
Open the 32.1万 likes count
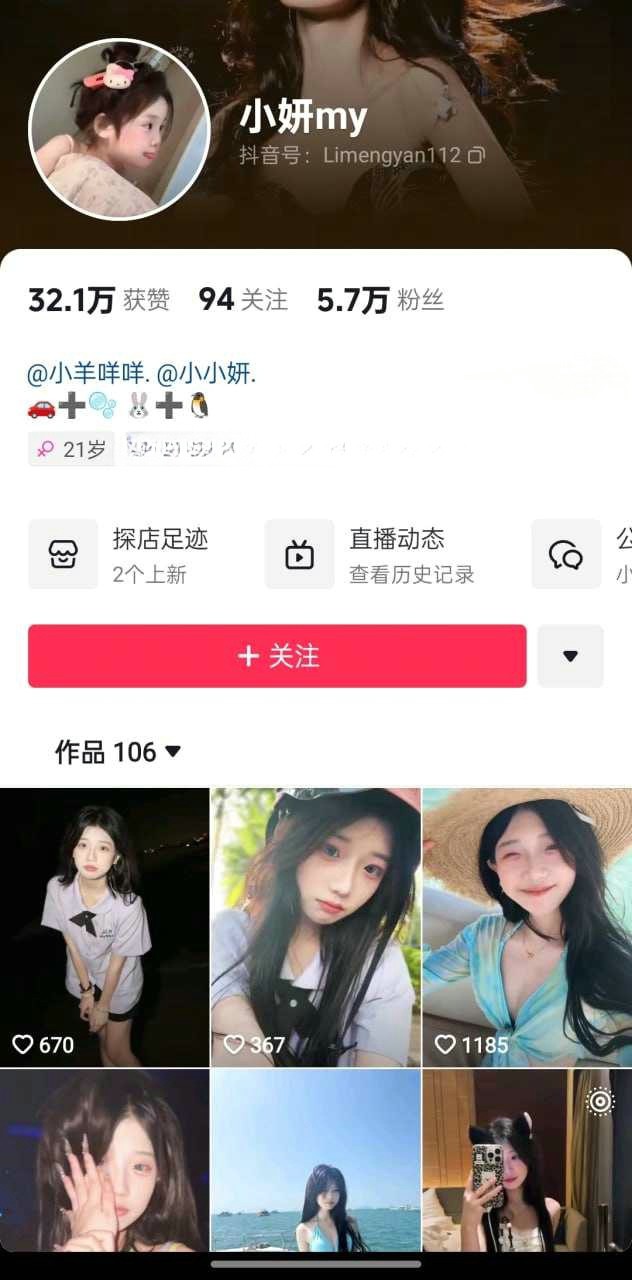click(98, 299)
